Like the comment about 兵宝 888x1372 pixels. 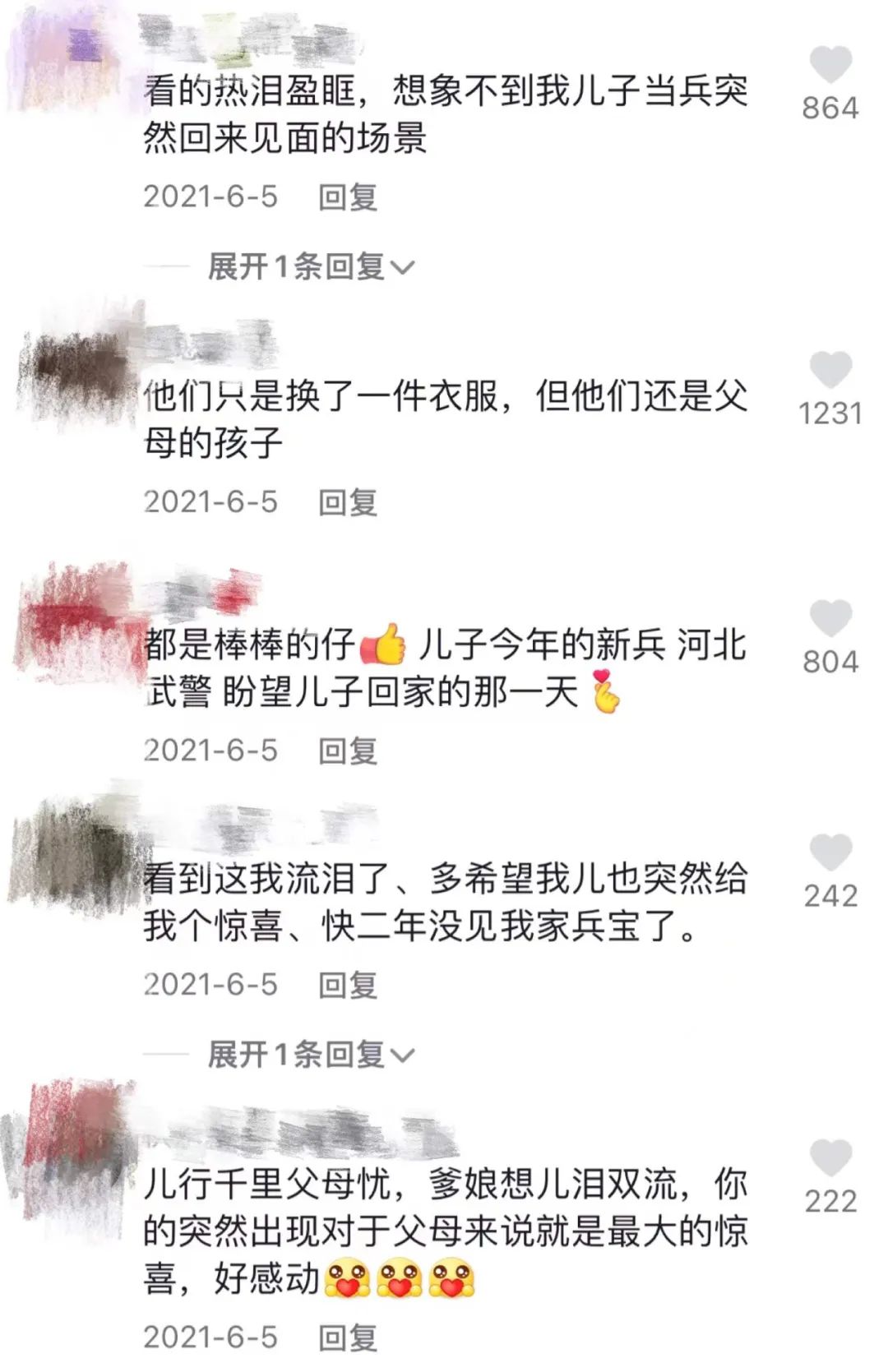coord(830,852)
